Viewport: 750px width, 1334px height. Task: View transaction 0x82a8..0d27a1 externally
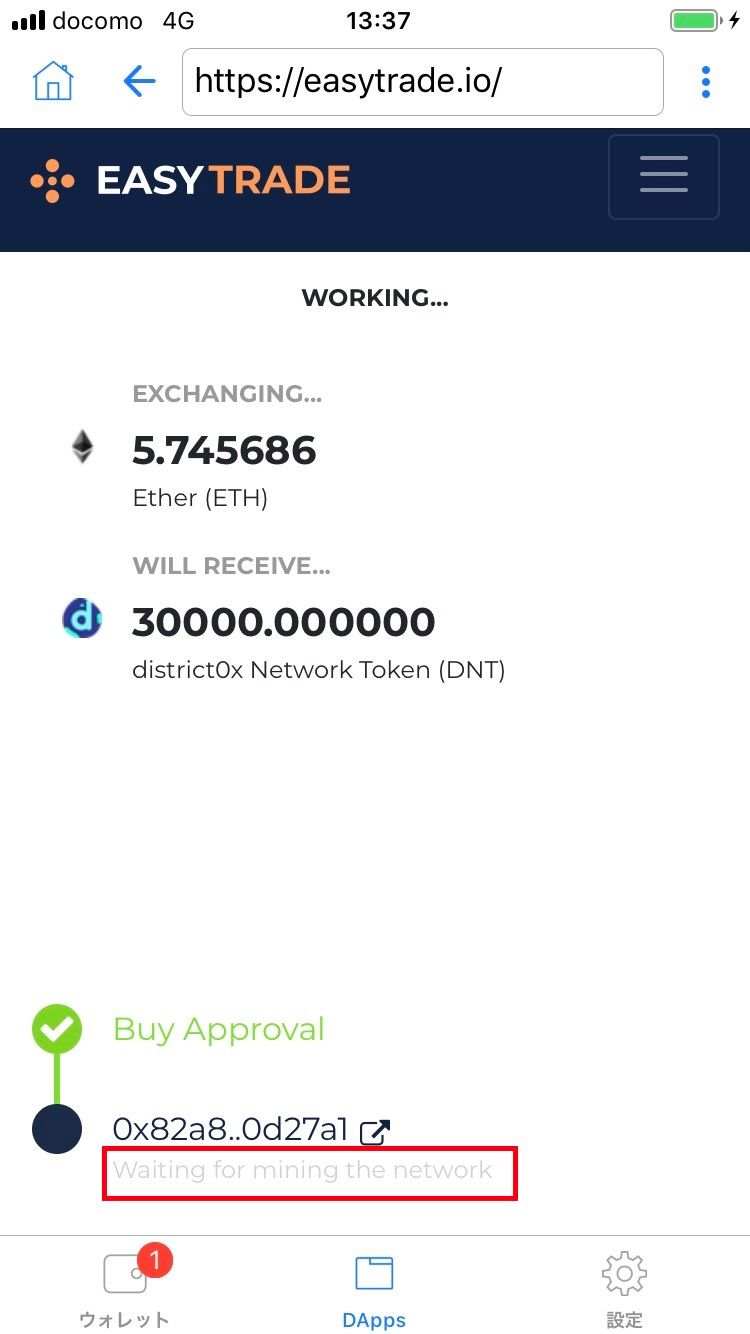[x=374, y=1131]
